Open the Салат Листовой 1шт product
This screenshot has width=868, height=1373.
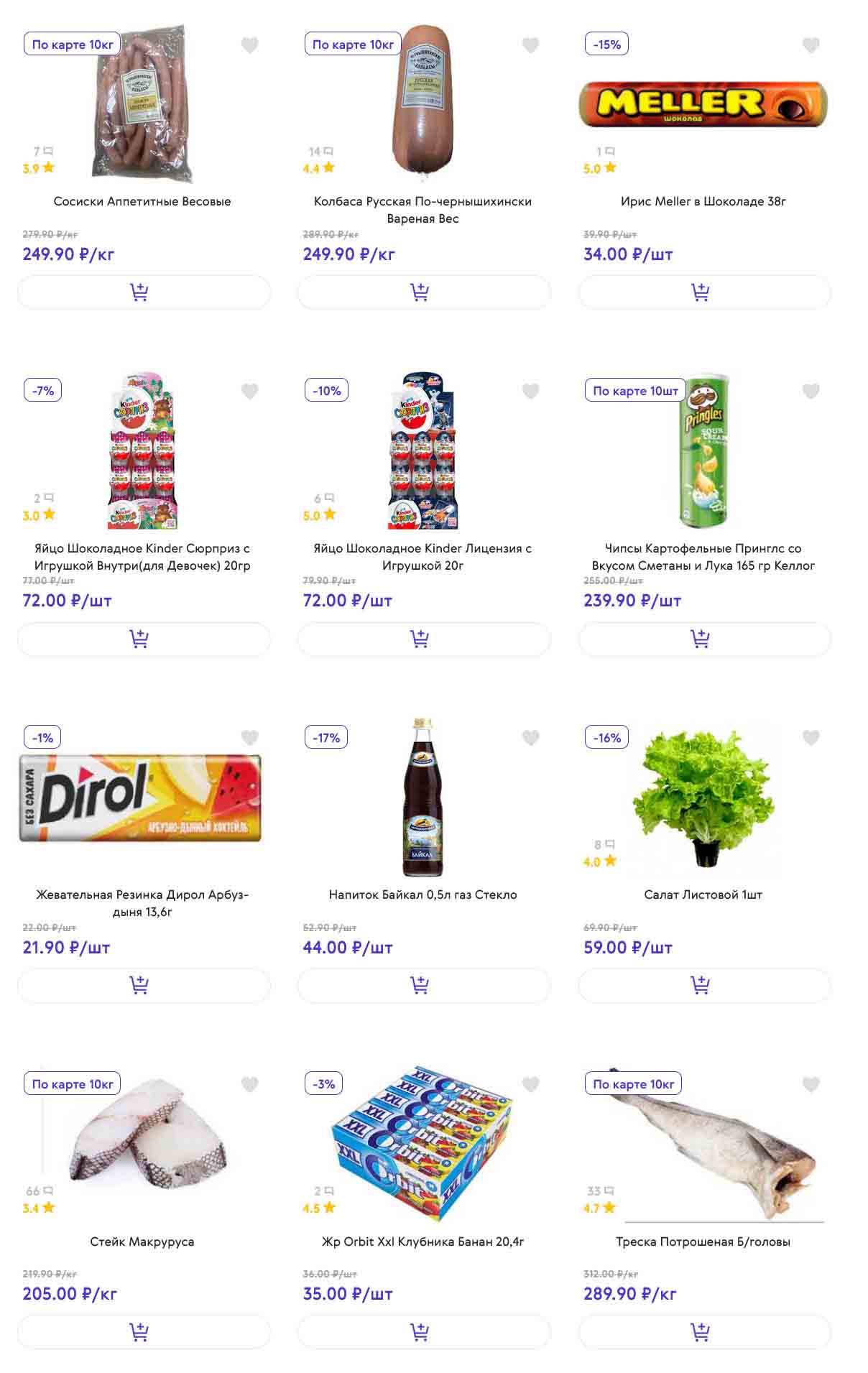point(703,894)
